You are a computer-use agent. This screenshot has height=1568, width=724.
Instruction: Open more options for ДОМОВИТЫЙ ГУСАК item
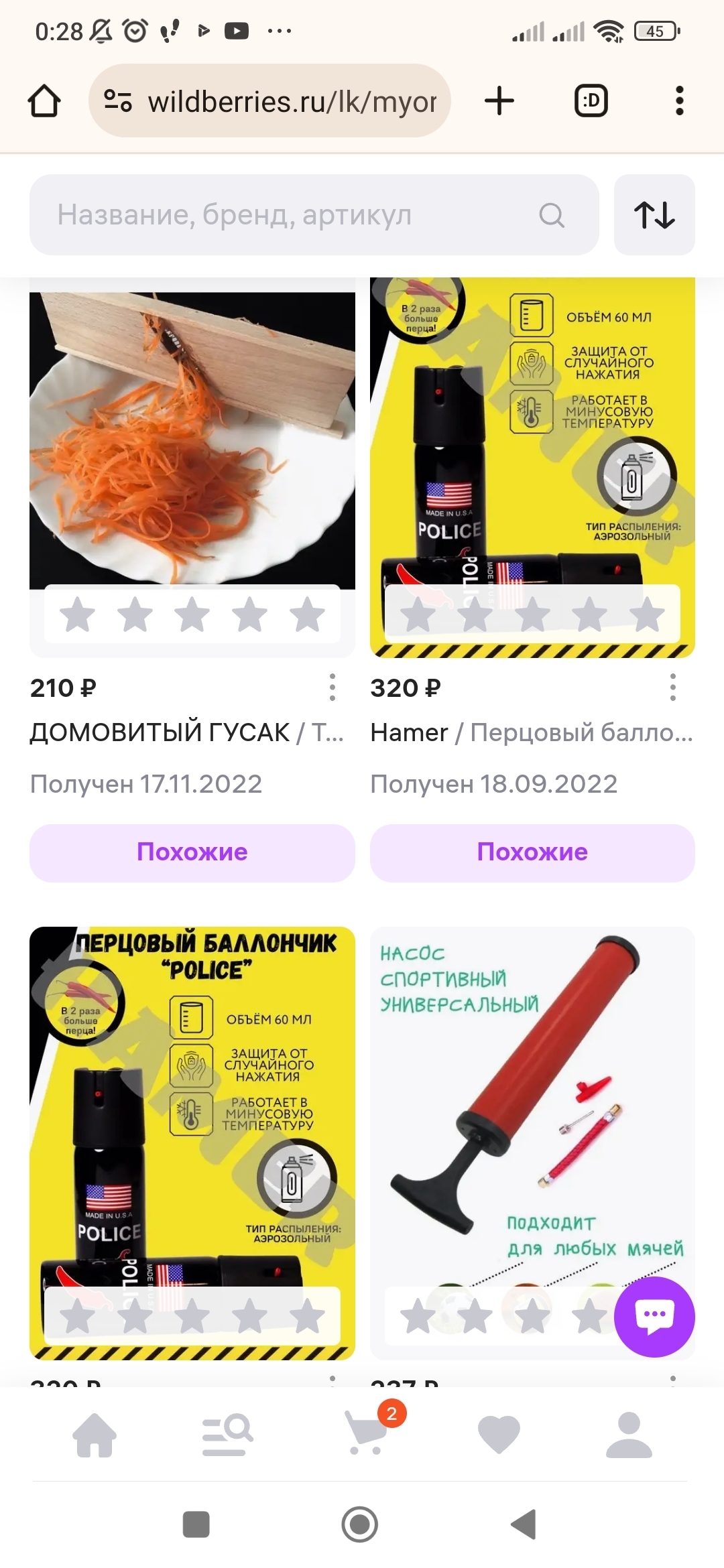point(333,688)
